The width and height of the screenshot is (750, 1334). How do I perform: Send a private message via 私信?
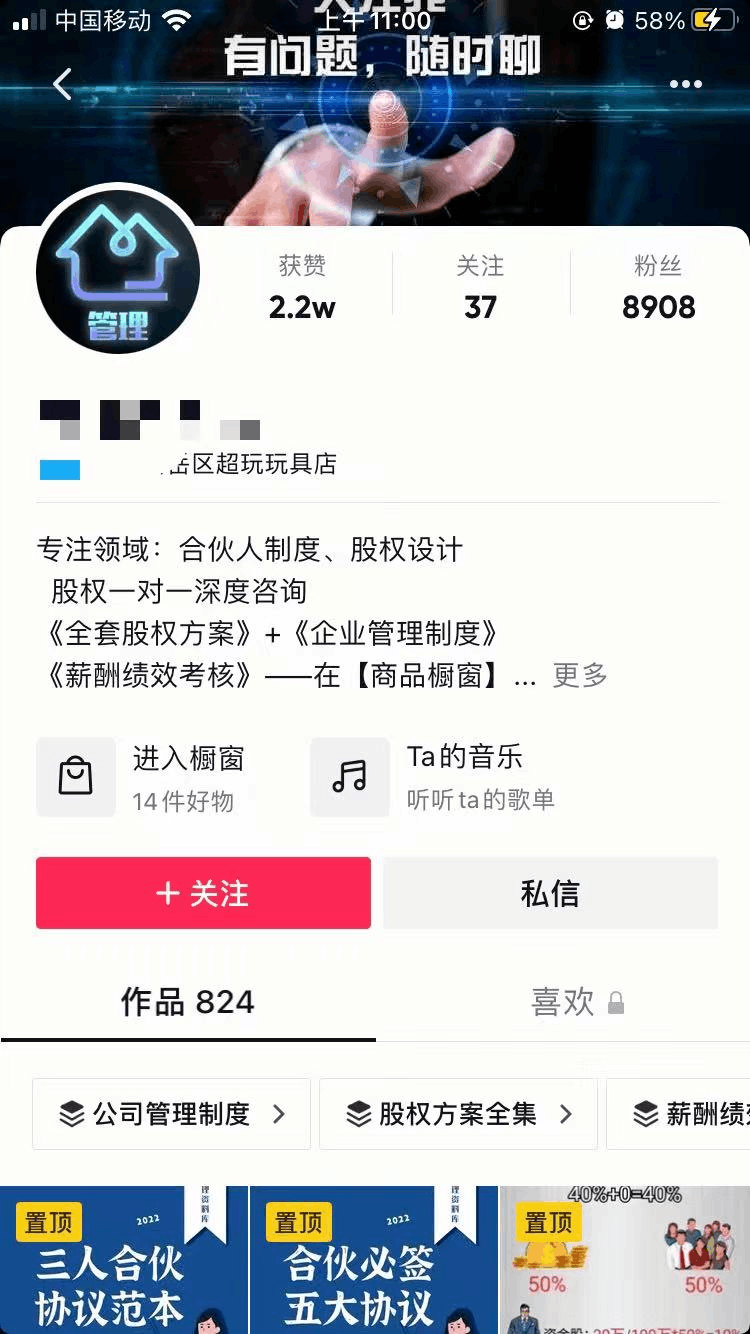point(550,893)
